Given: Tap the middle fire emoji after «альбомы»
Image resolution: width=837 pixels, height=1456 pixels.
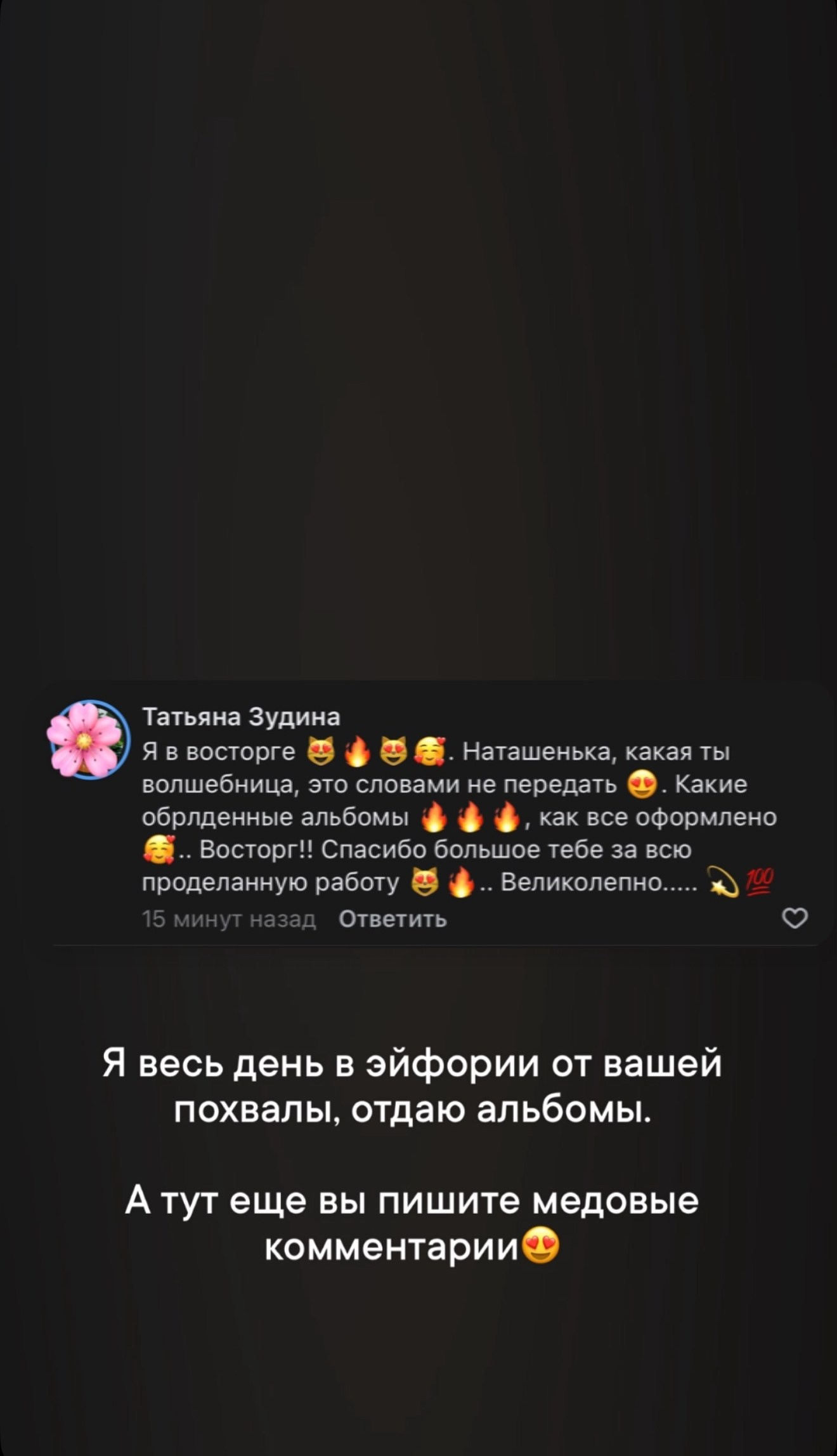Looking at the screenshot, I should tap(469, 818).
